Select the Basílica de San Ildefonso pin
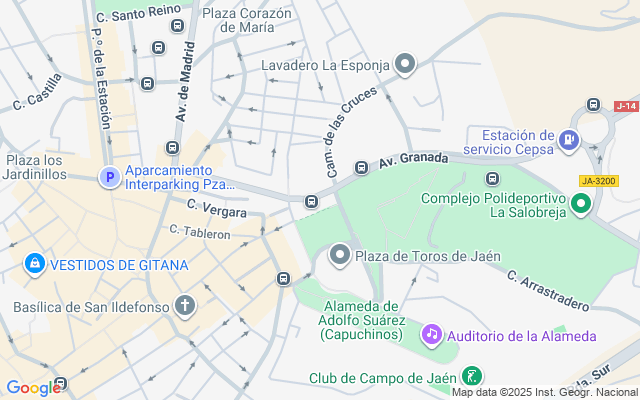 tap(185, 306)
